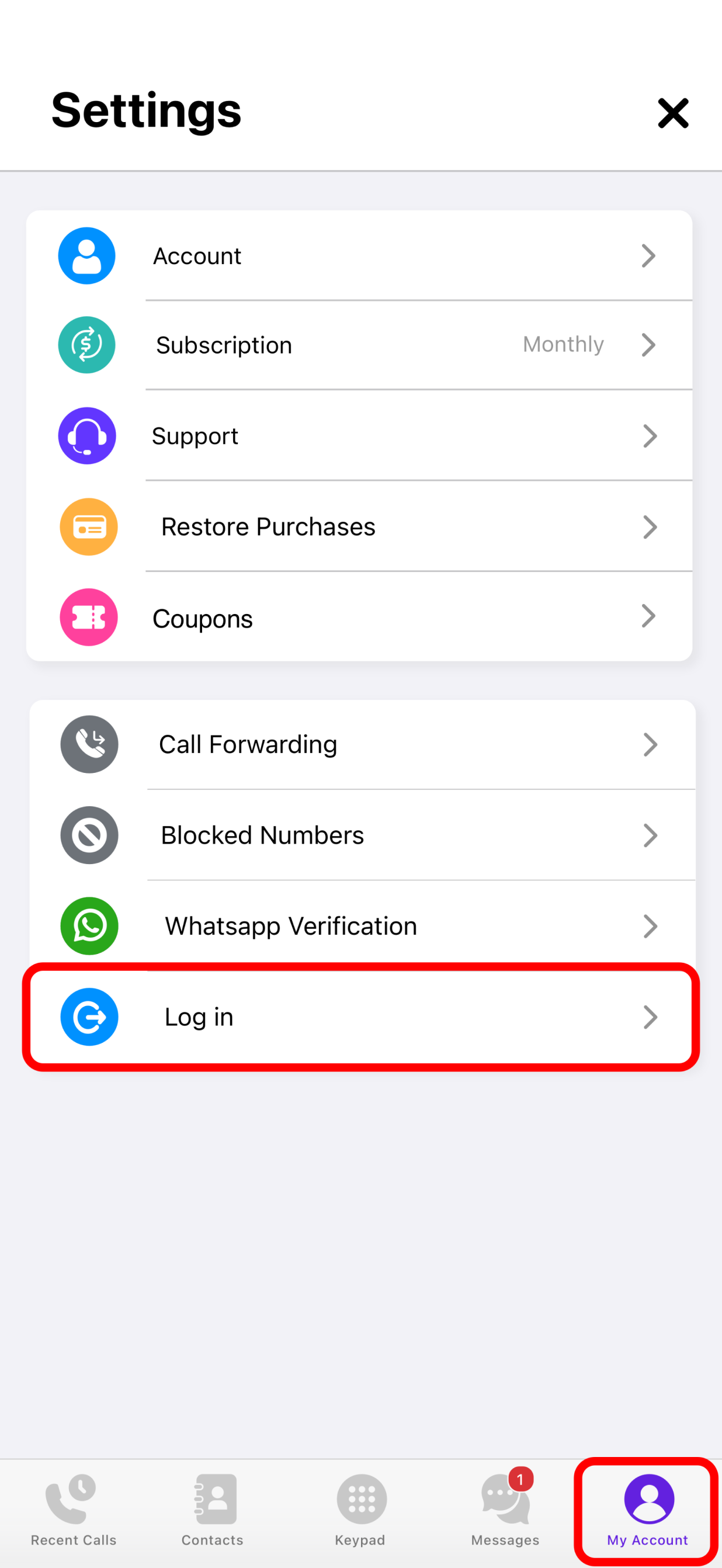722x1568 pixels.
Task: Open Coupons
Action: tap(359, 618)
